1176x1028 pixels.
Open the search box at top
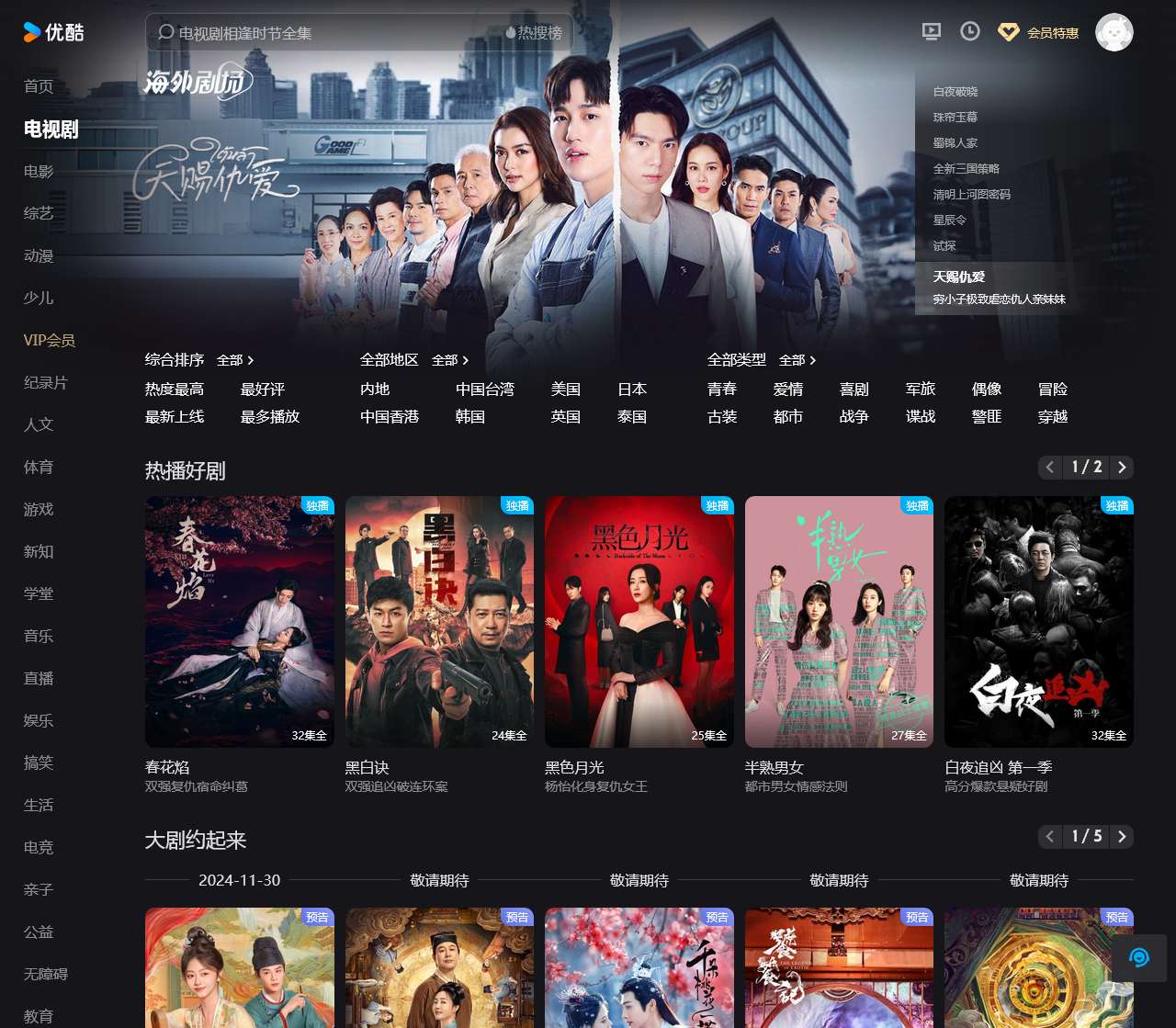pyautogui.click(x=322, y=33)
